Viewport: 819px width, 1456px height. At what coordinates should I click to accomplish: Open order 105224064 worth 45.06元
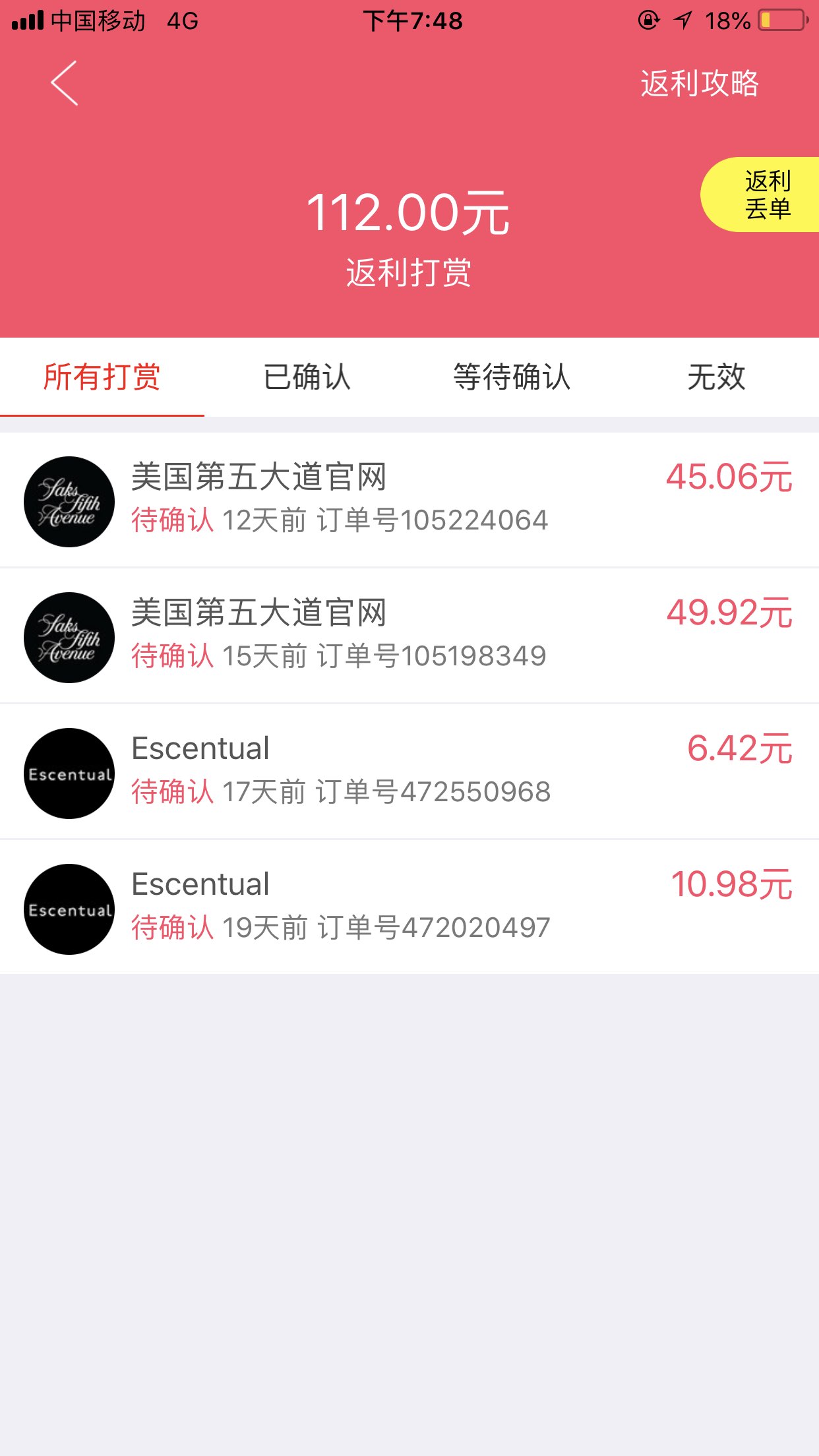tap(409, 501)
